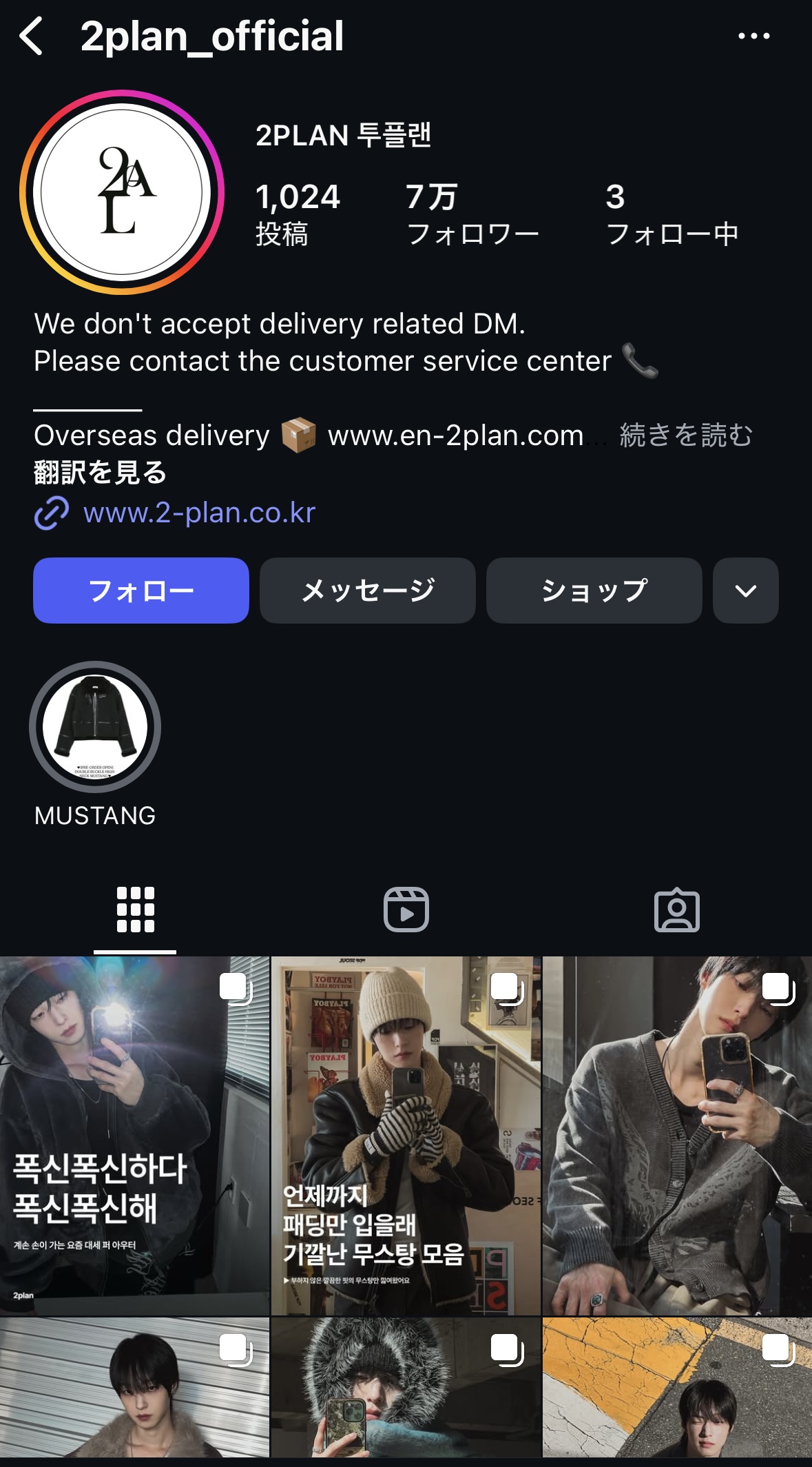Open the three-dot options menu
Screen dimensions: 812x1467
tap(753, 36)
